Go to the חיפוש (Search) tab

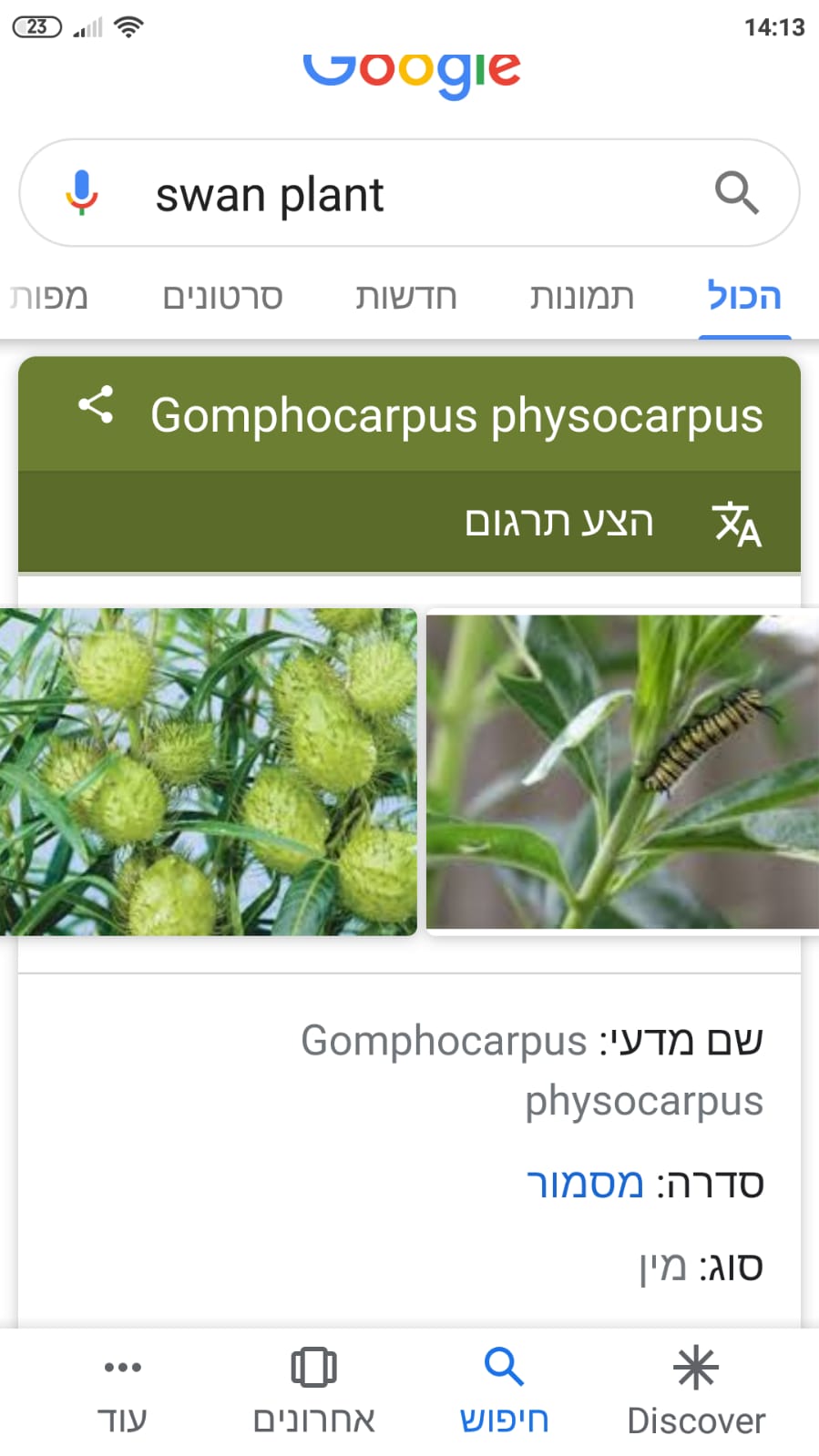pyautogui.click(x=504, y=1391)
